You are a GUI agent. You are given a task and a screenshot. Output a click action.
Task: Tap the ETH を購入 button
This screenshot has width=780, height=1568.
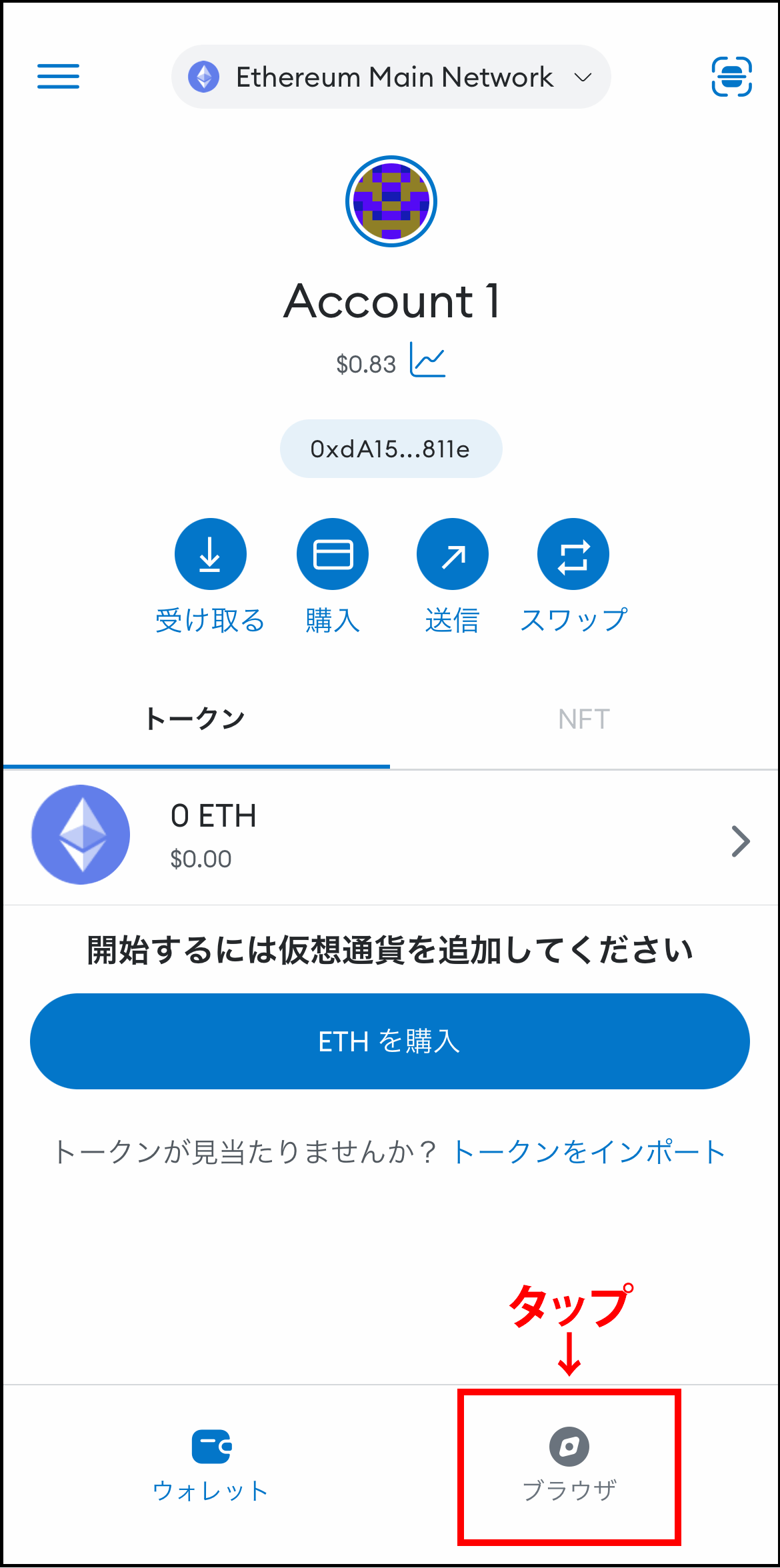tap(390, 1041)
